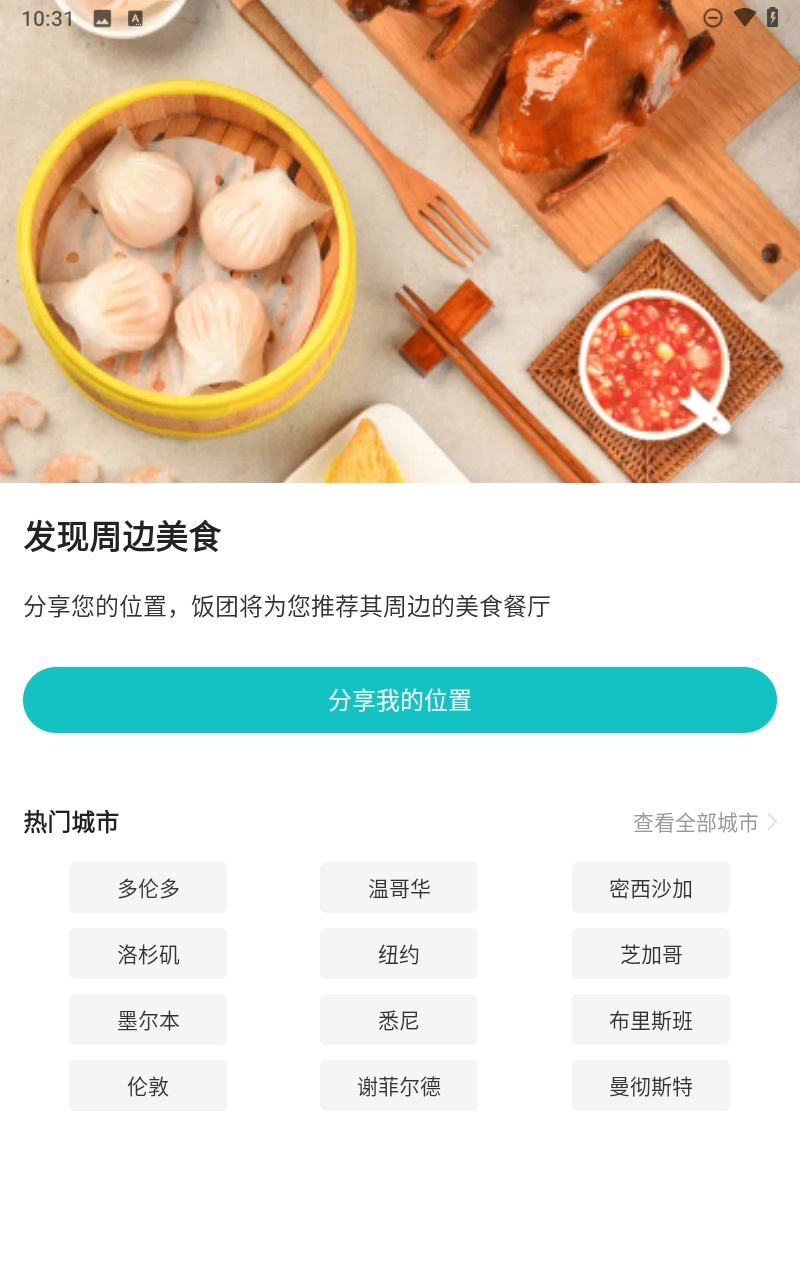Image resolution: width=800 pixels, height=1280 pixels.
Task: Choose the 纽约 city chip
Action: click(399, 954)
